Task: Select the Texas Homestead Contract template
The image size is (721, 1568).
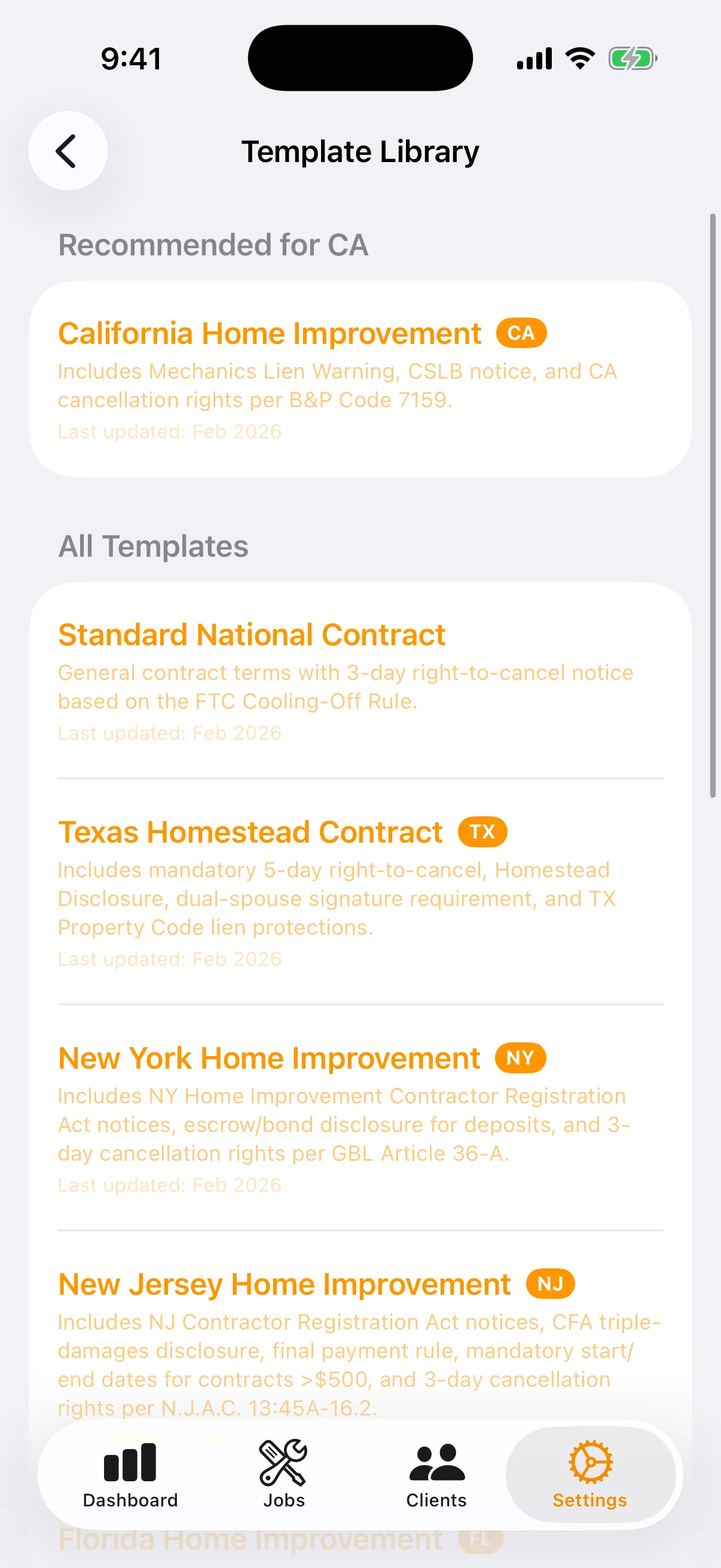Action: pyautogui.click(x=250, y=831)
